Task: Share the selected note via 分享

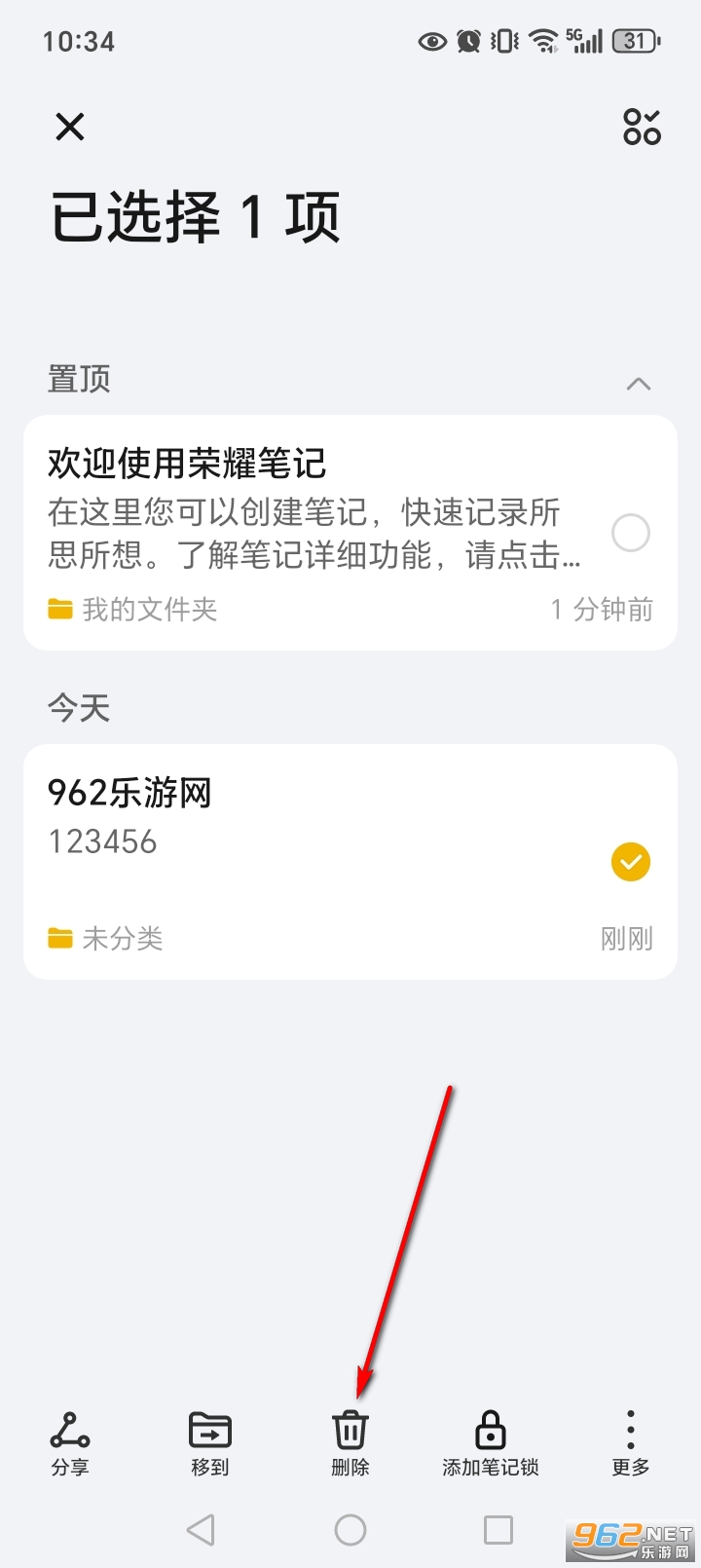Action: 70,1442
